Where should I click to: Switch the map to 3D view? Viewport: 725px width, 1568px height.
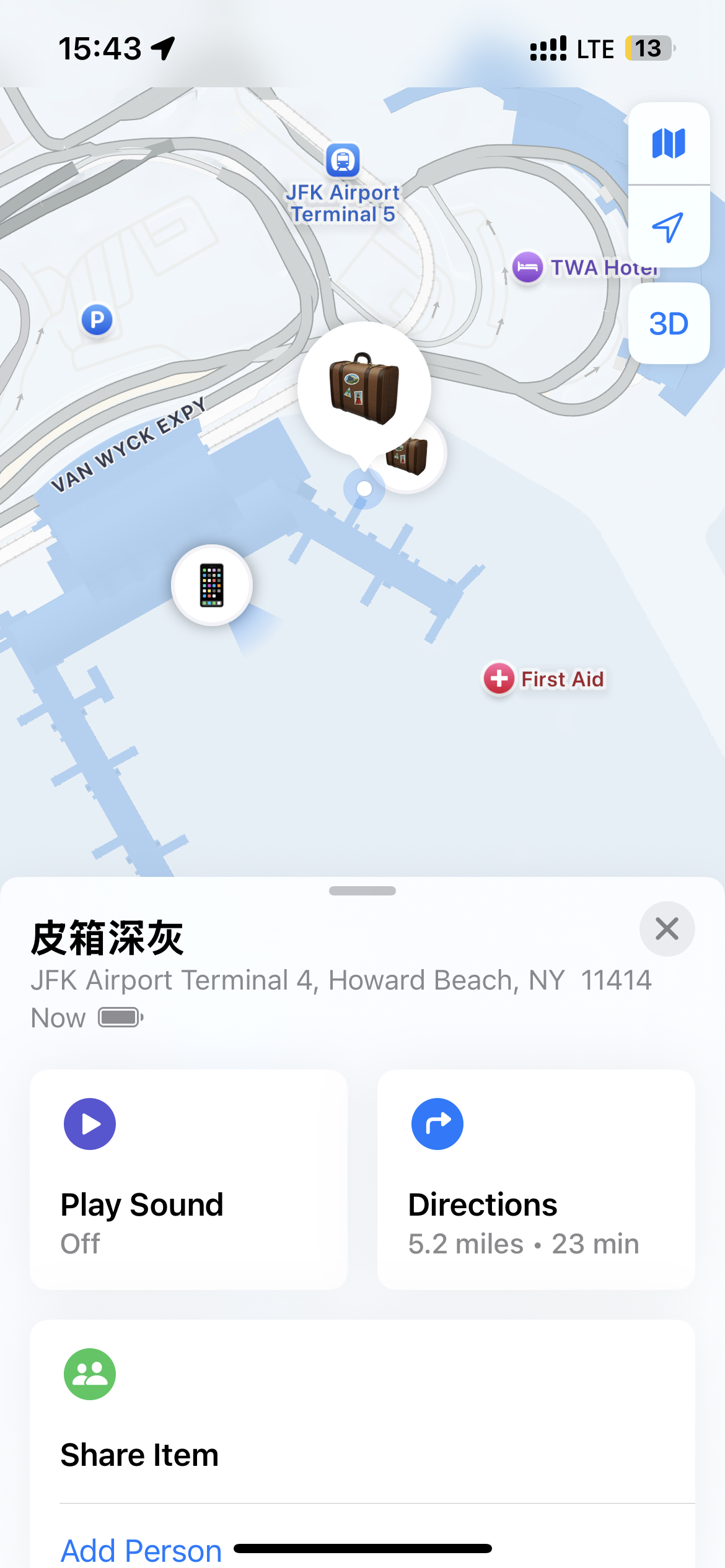[x=669, y=323]
